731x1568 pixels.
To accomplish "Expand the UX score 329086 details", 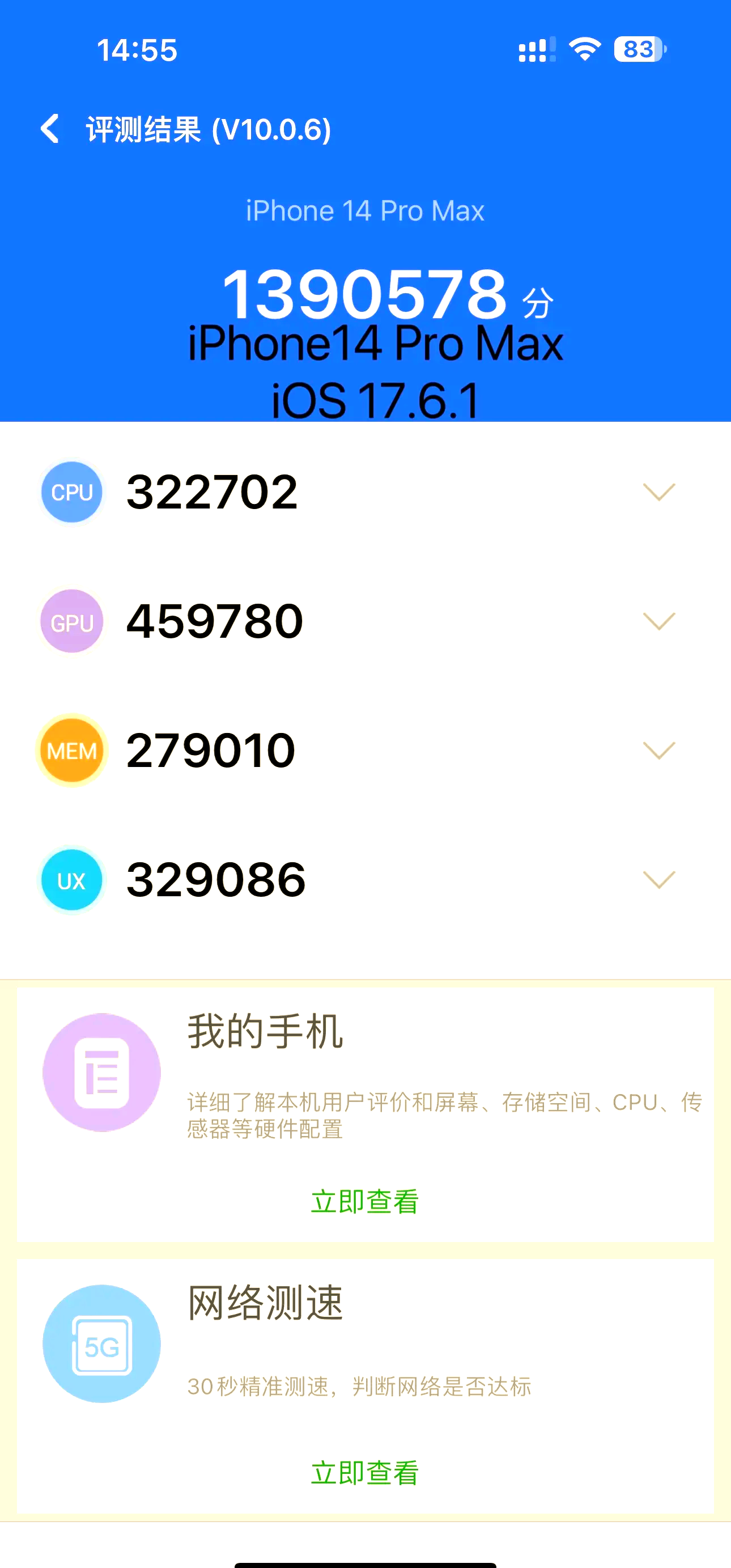I will coord(658,880).
